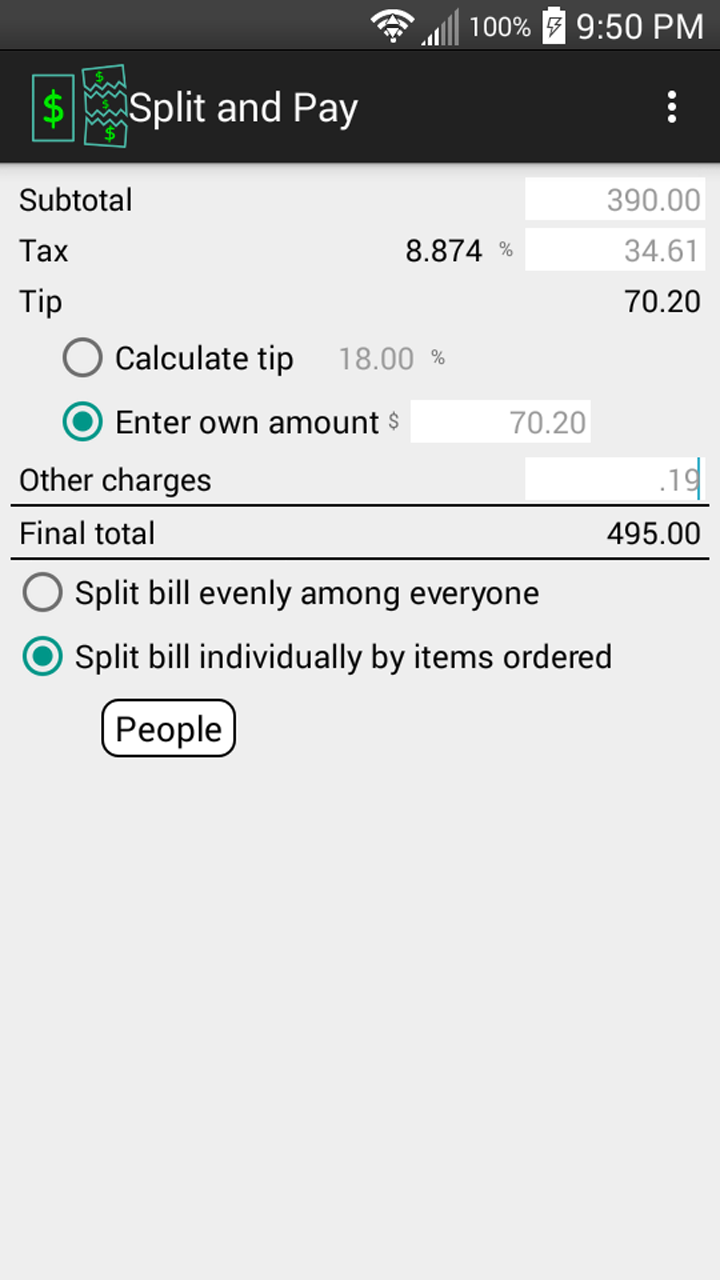Choose Split bill evenly among everyone
The height and width of the screenshot is (1280, 720).
coord(42,592)
